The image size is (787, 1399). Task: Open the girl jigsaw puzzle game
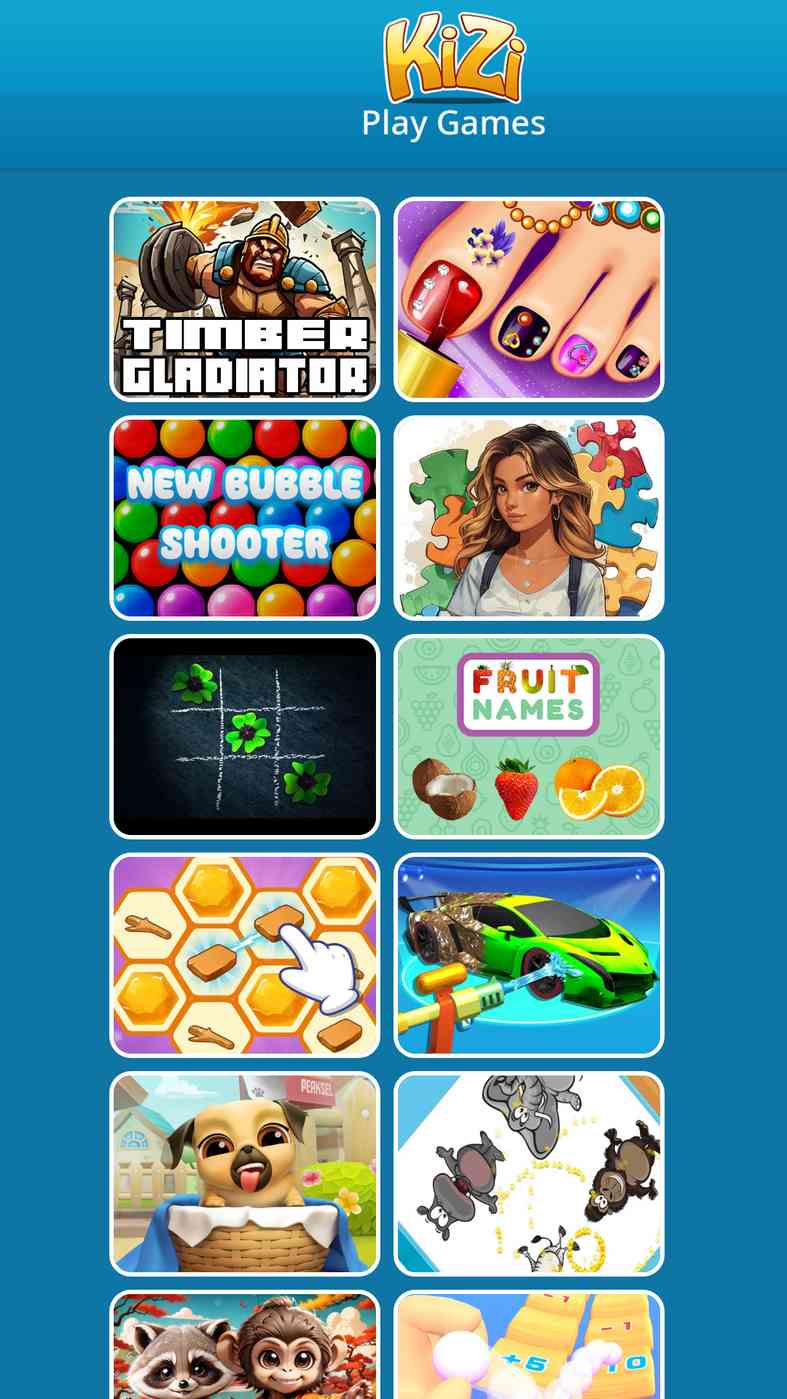coord(529,518)
